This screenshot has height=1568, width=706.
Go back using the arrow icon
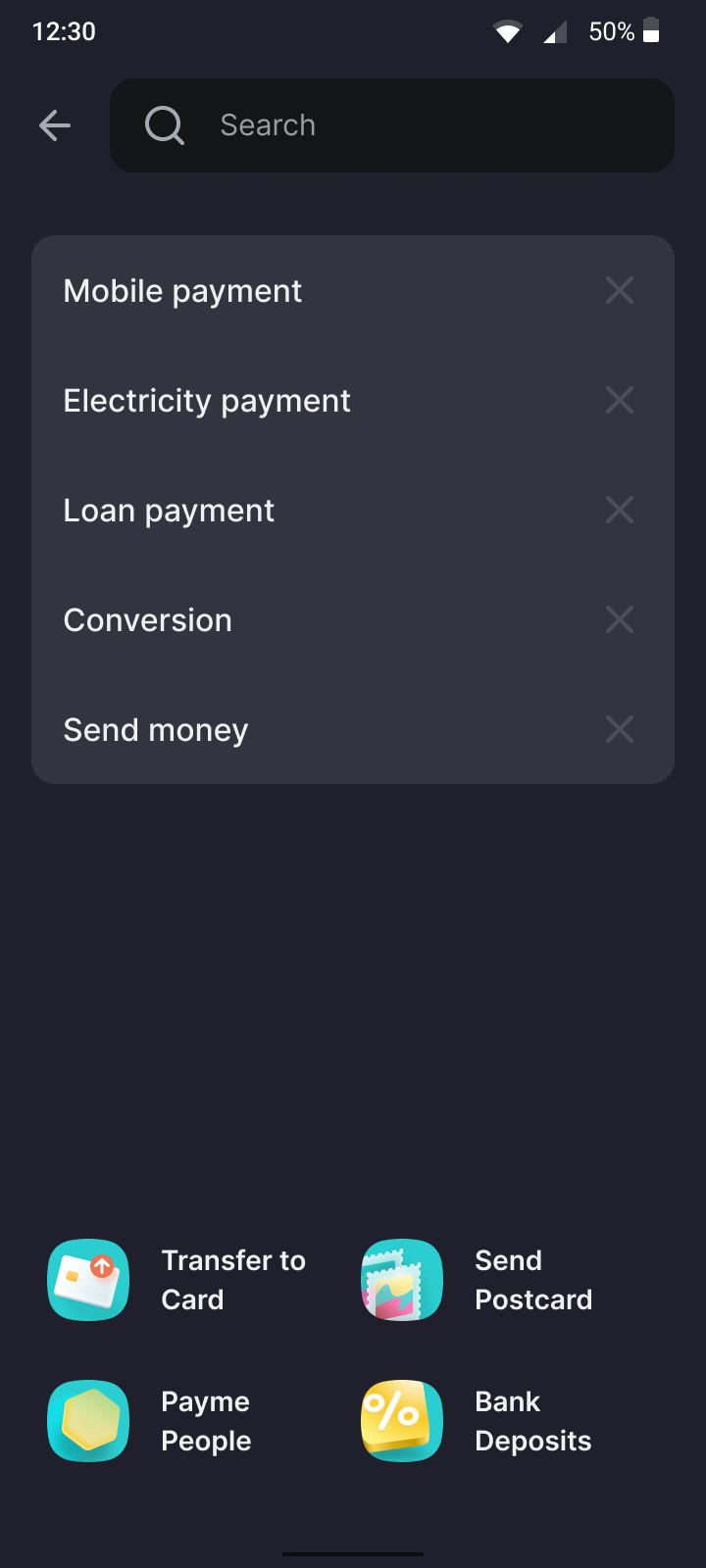(x=55, y=125)
